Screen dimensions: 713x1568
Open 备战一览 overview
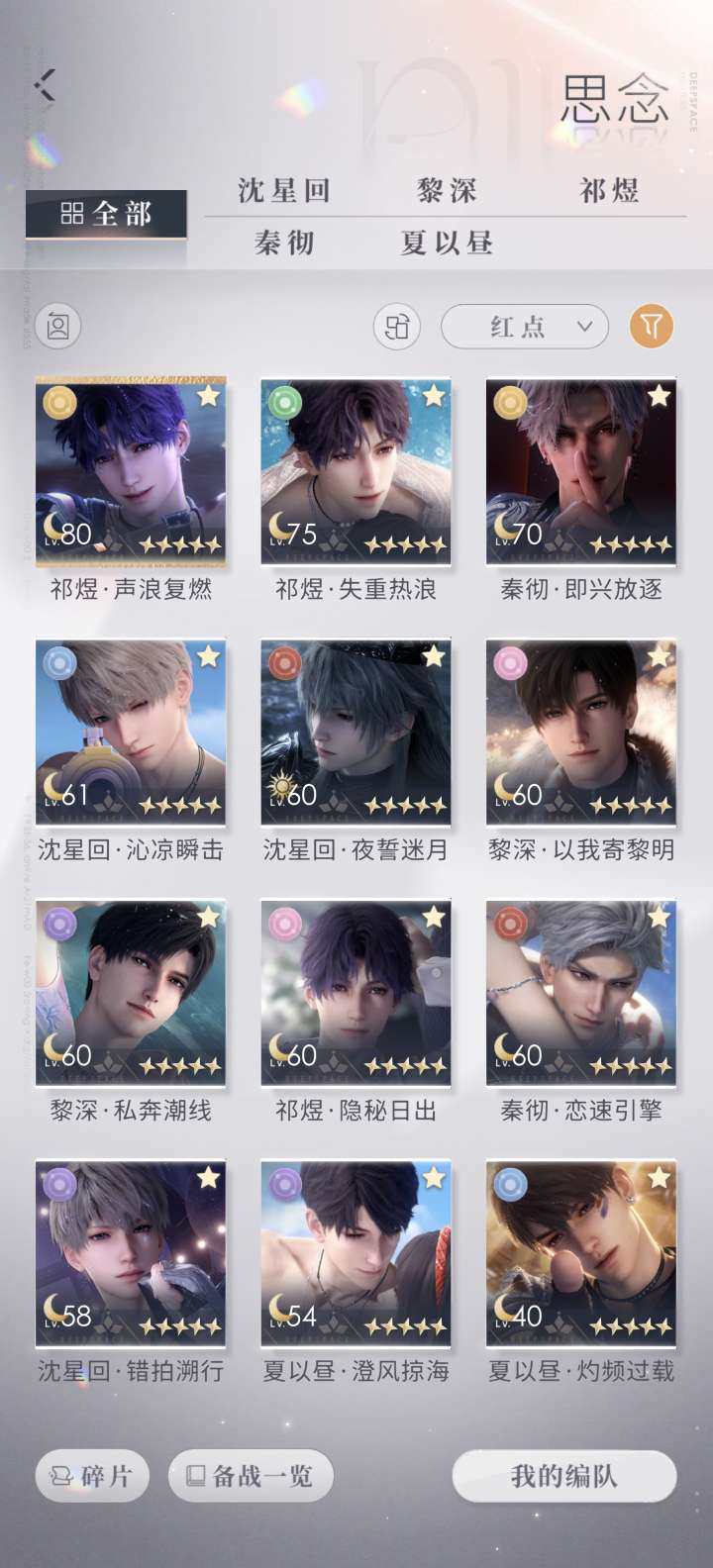(x=251, y=1477)
